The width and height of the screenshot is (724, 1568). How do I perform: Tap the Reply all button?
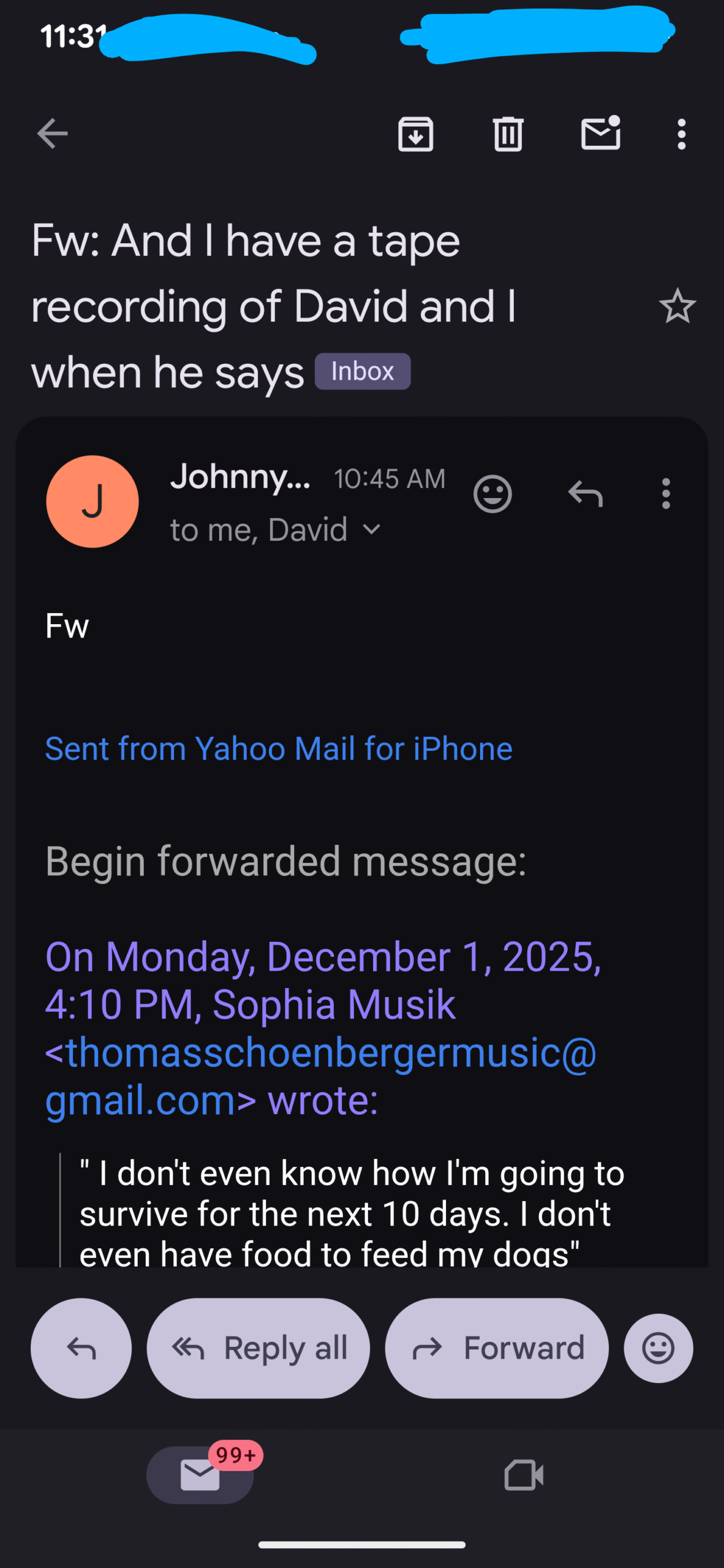[x=258, y=1348]
